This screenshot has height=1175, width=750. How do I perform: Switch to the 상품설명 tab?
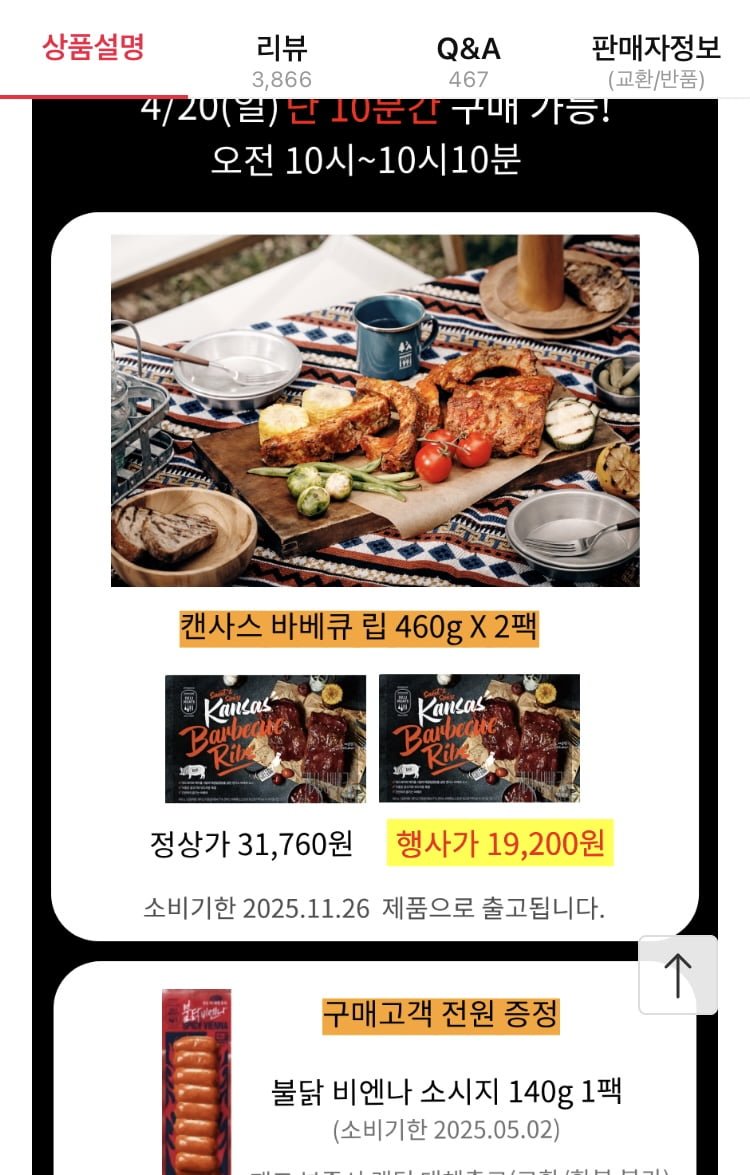(x=93, y=48)
